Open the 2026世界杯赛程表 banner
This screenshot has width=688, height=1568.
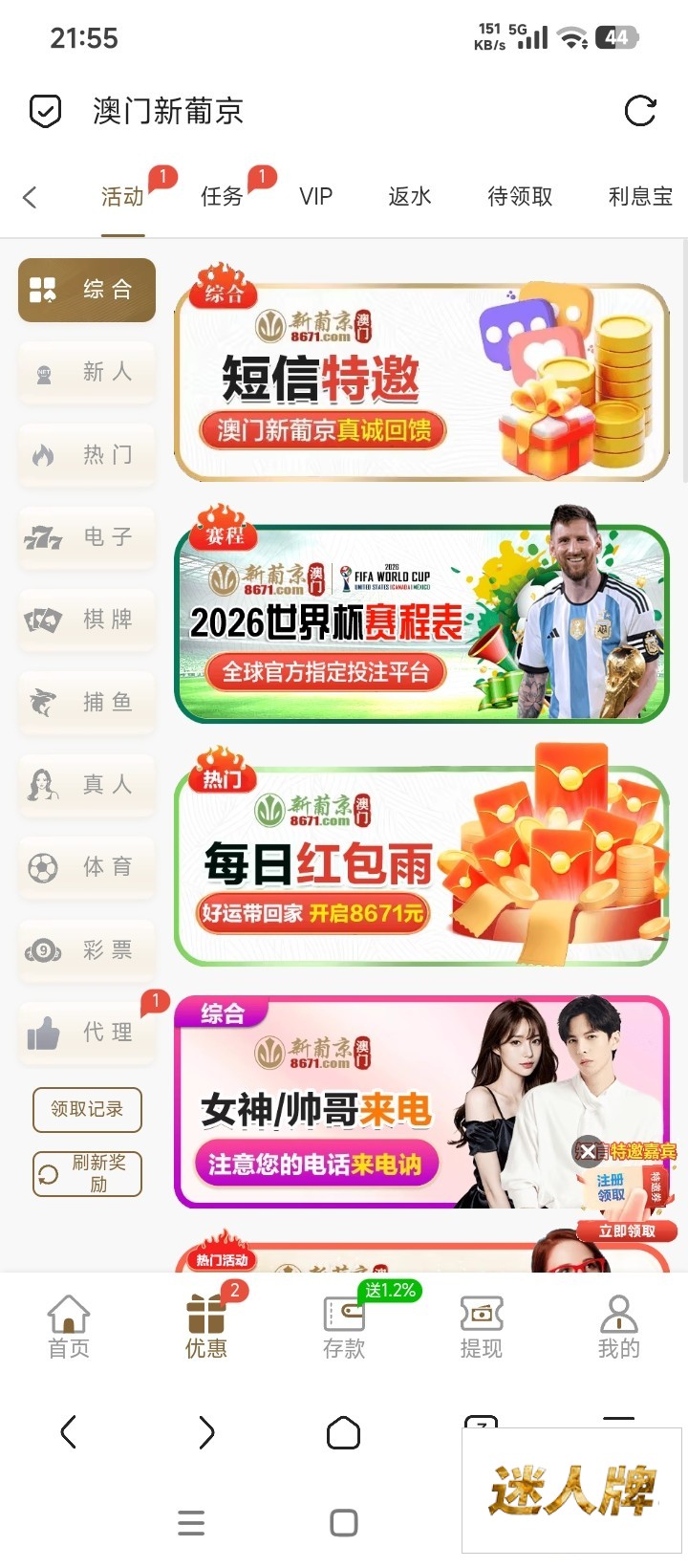click(420, 623)
